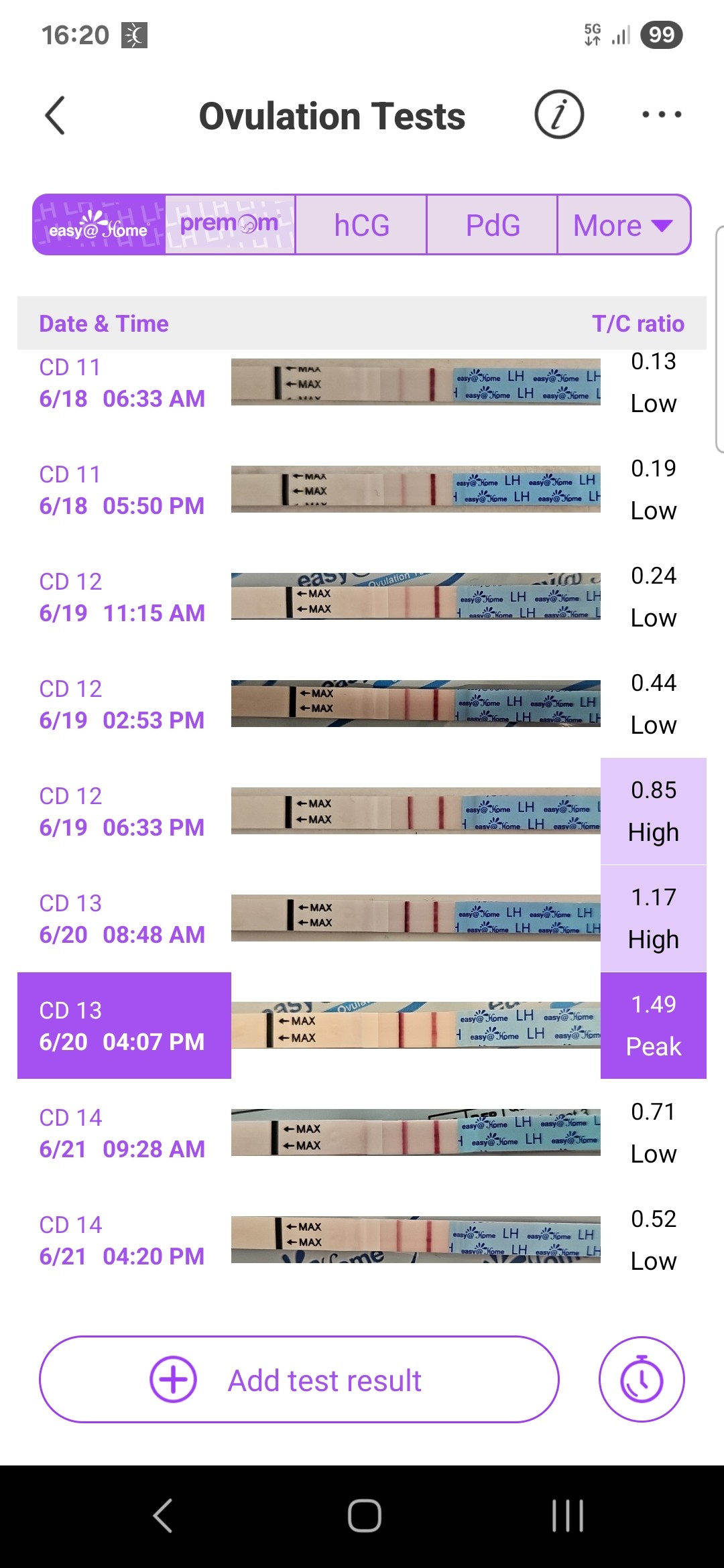Open the 6/19 06:33 PM High result
Screen dimensions: 724x1568
[362, 811]
